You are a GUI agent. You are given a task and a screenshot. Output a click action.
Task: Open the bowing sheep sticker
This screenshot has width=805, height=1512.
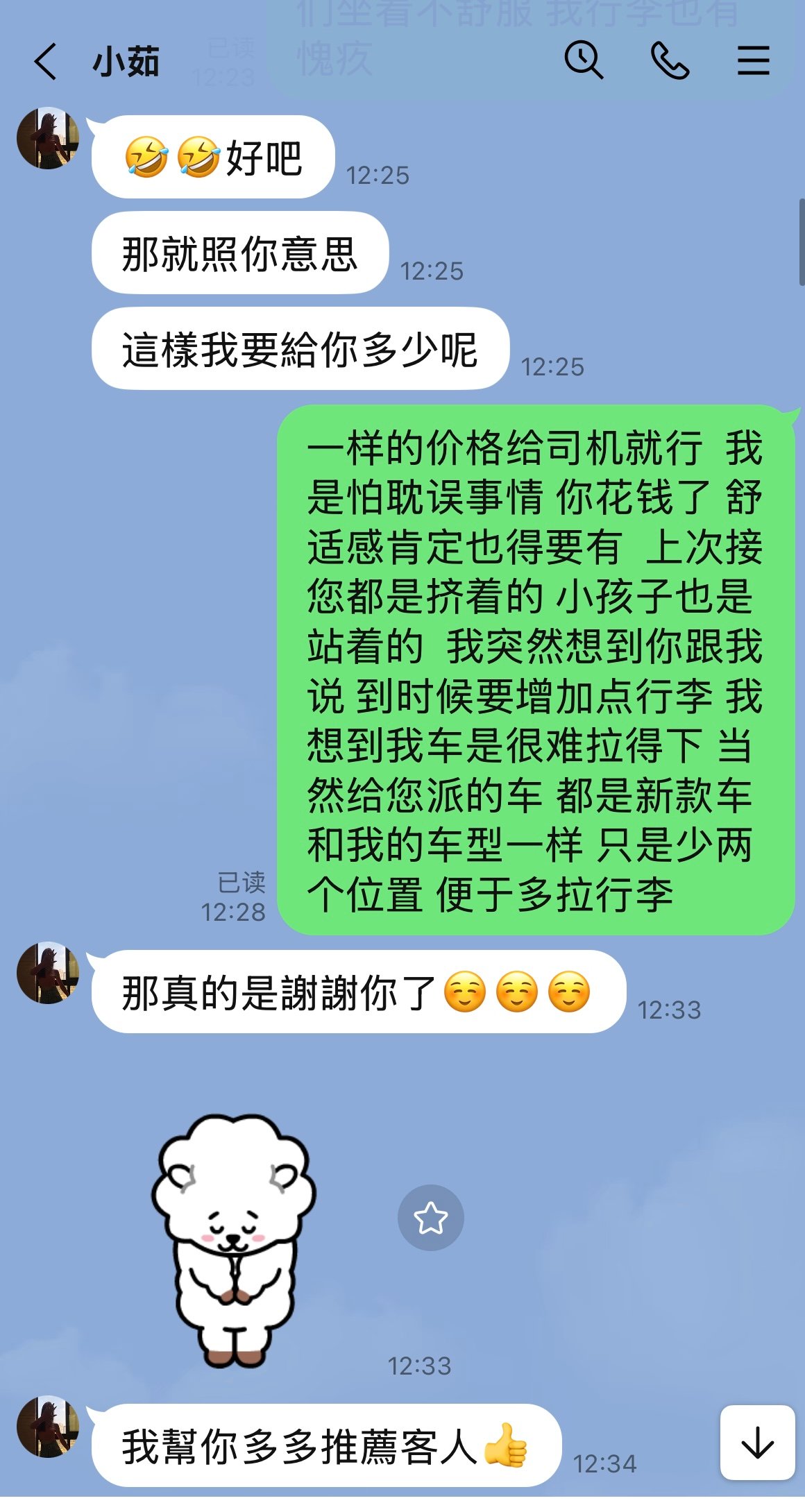tap(234, 1239)
